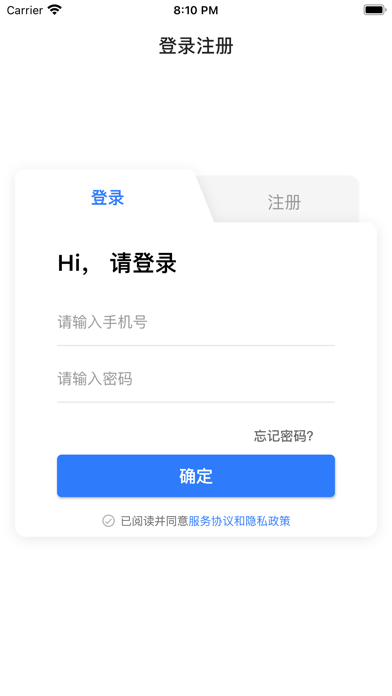
Task: Tap the blue 确定 button
Action: tap(196, 476)
